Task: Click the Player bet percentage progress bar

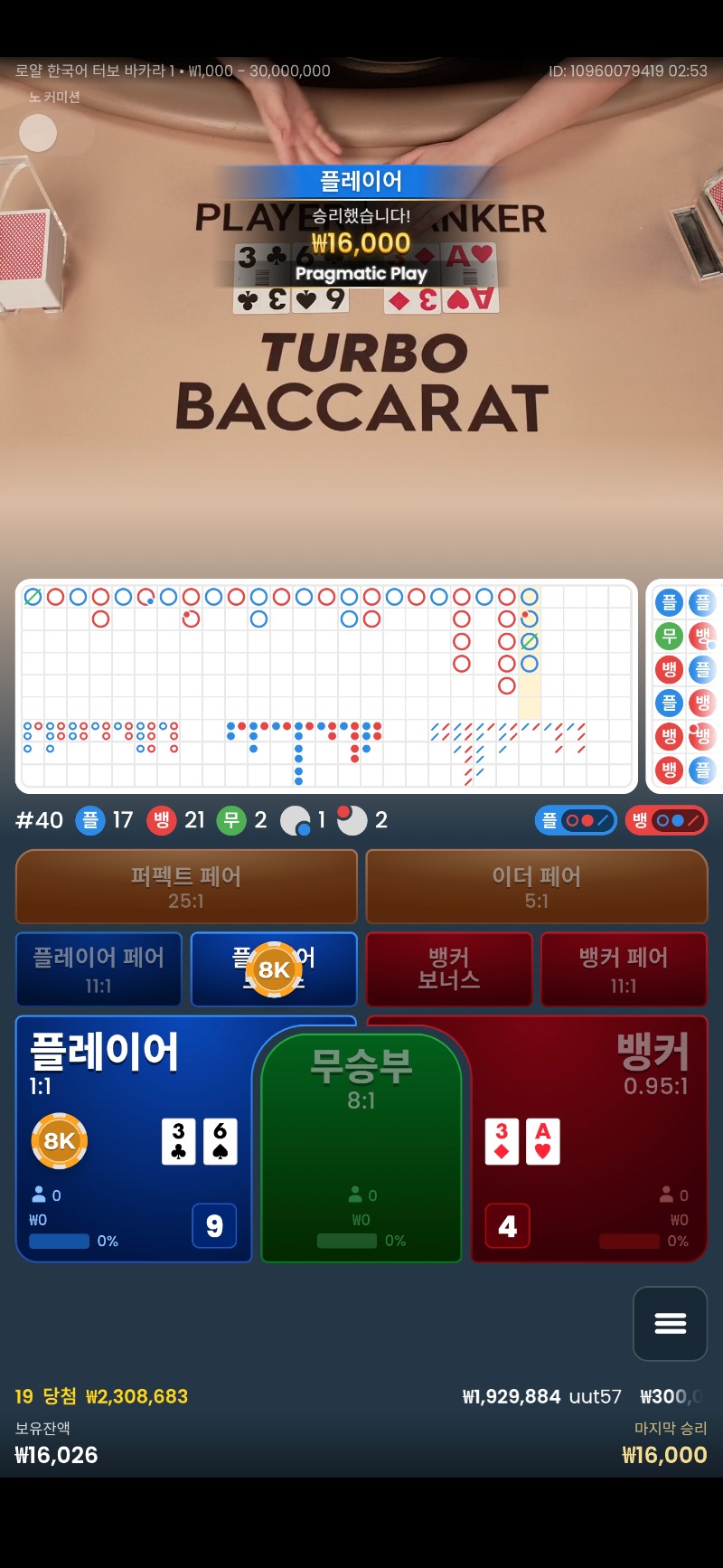Action: tap(59, 1242)
